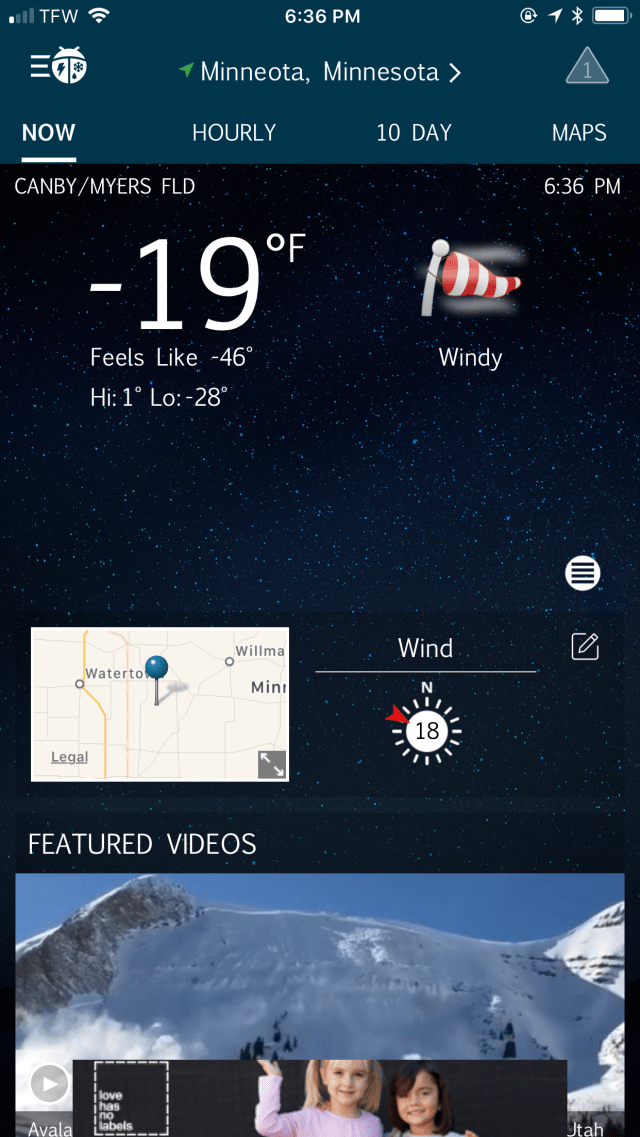Switch to the MAPS tab
640x1137 pixels.
[579, 132]
